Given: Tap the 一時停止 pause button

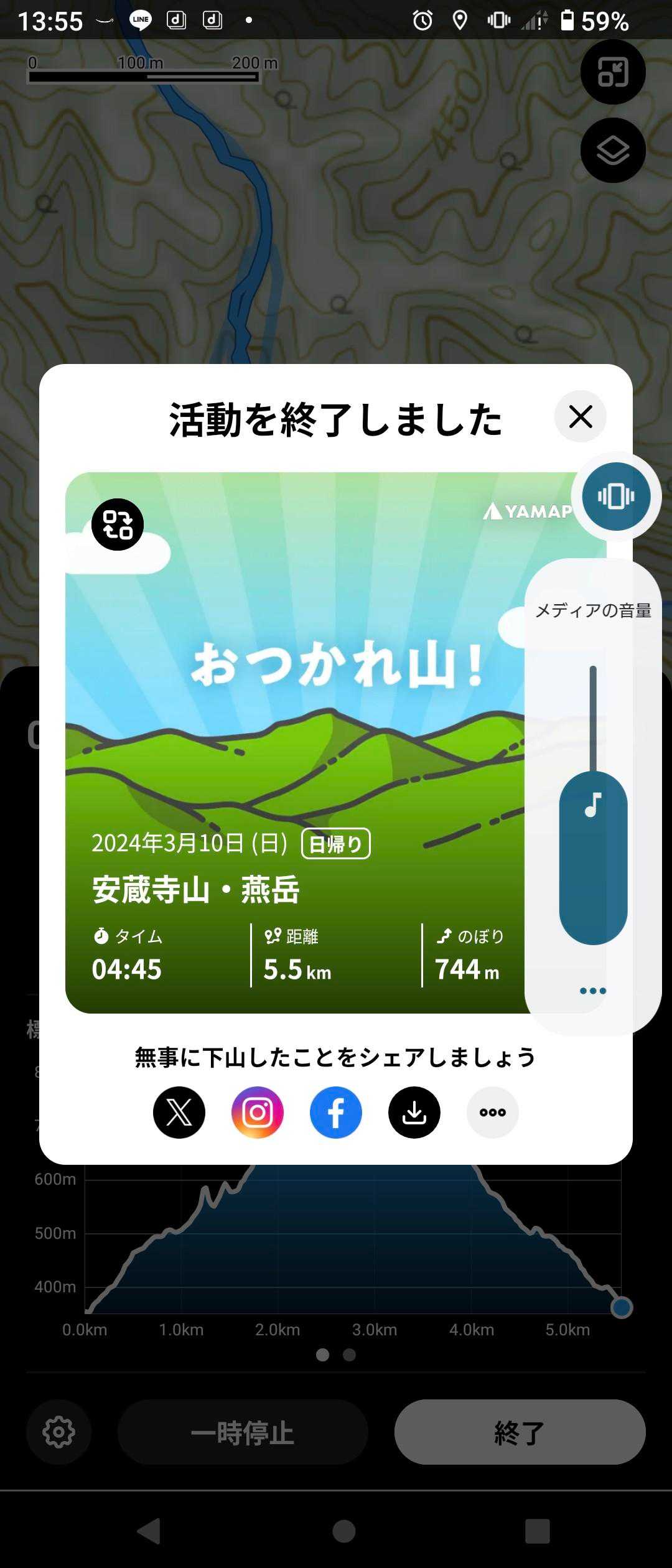Looking at the screenshot, I should pos(243,1432).
